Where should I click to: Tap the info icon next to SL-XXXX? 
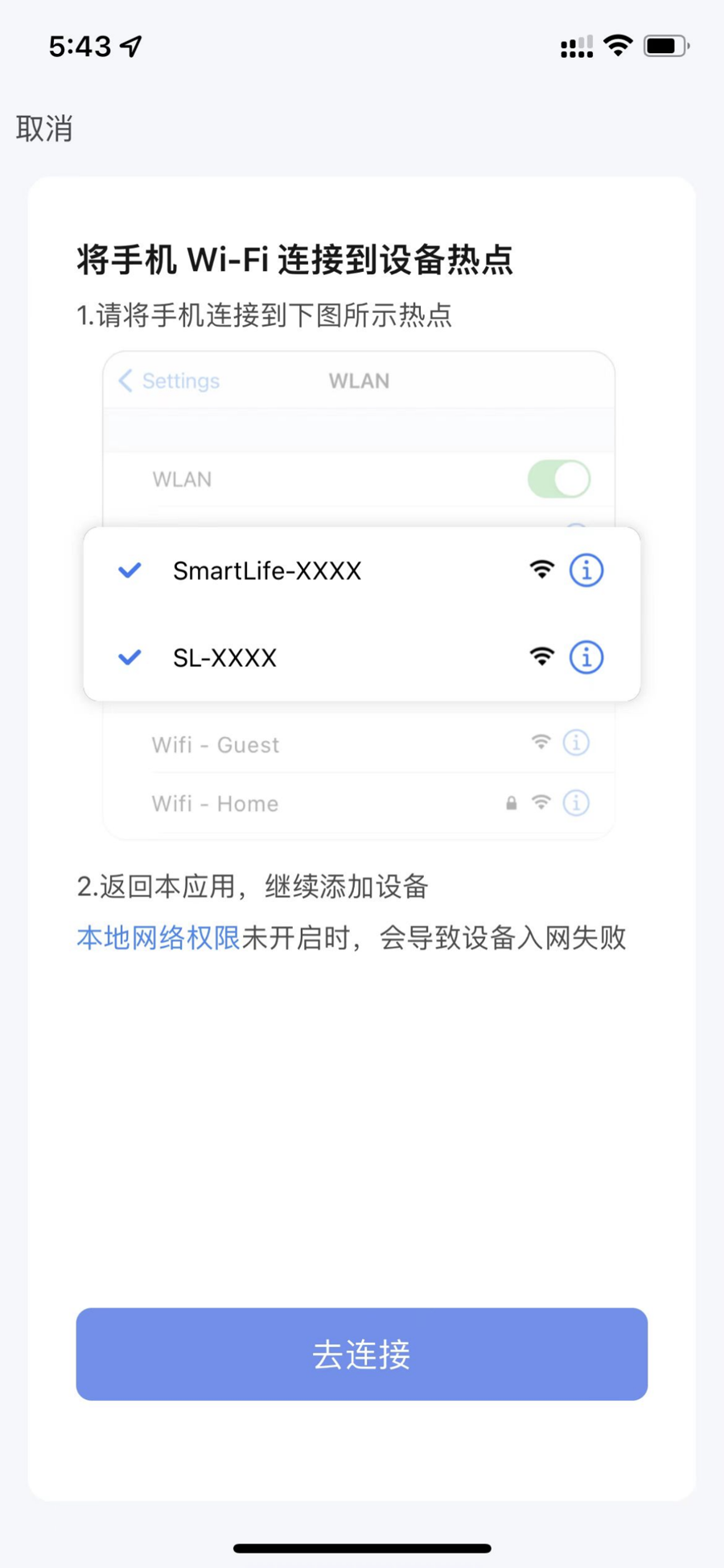(x=586, y=656)
